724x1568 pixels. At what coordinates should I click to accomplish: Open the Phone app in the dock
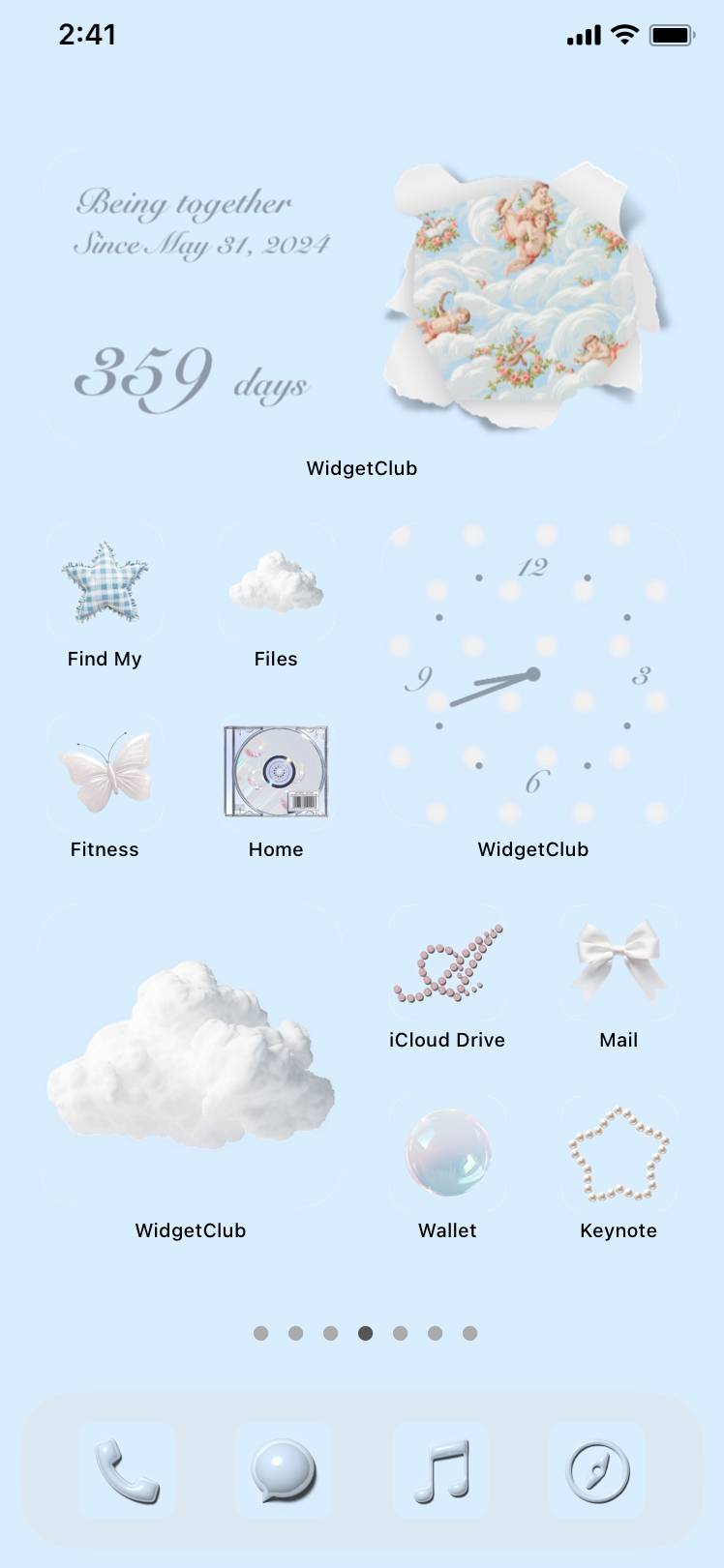127,1470
